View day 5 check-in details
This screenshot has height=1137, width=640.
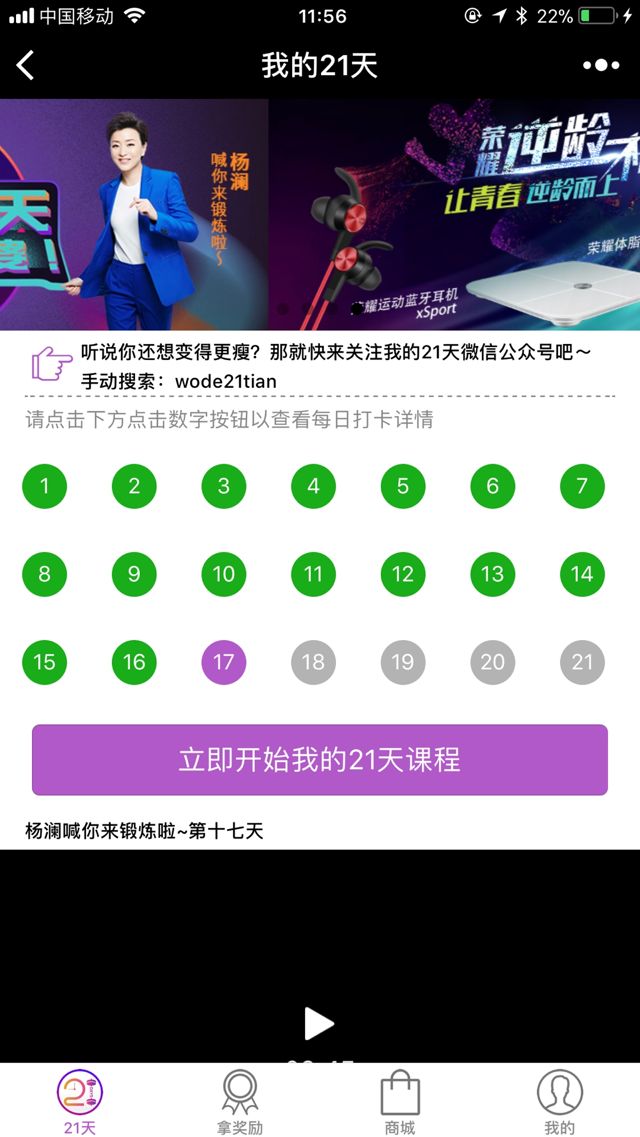(403, 487)
